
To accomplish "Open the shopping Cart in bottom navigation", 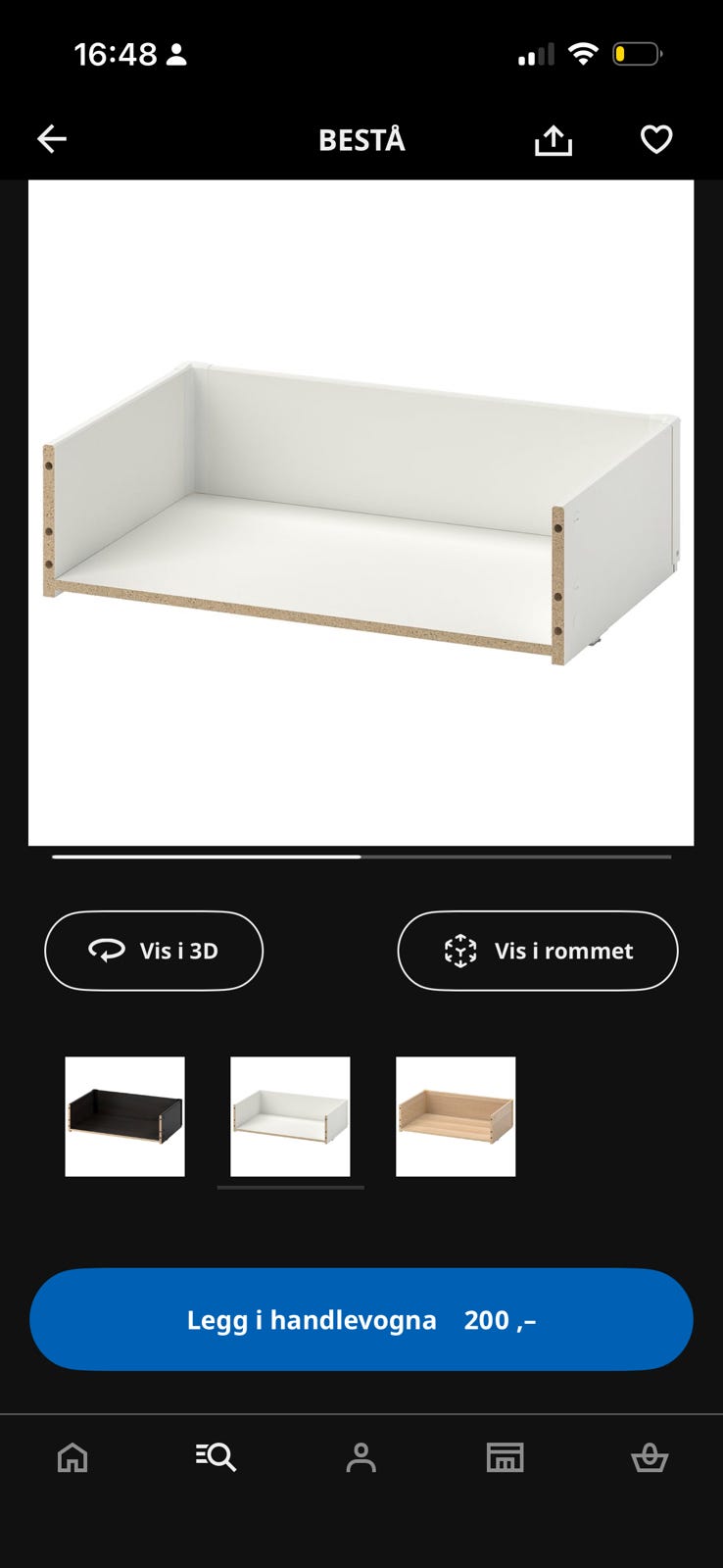I will [x=650, y=1457].
